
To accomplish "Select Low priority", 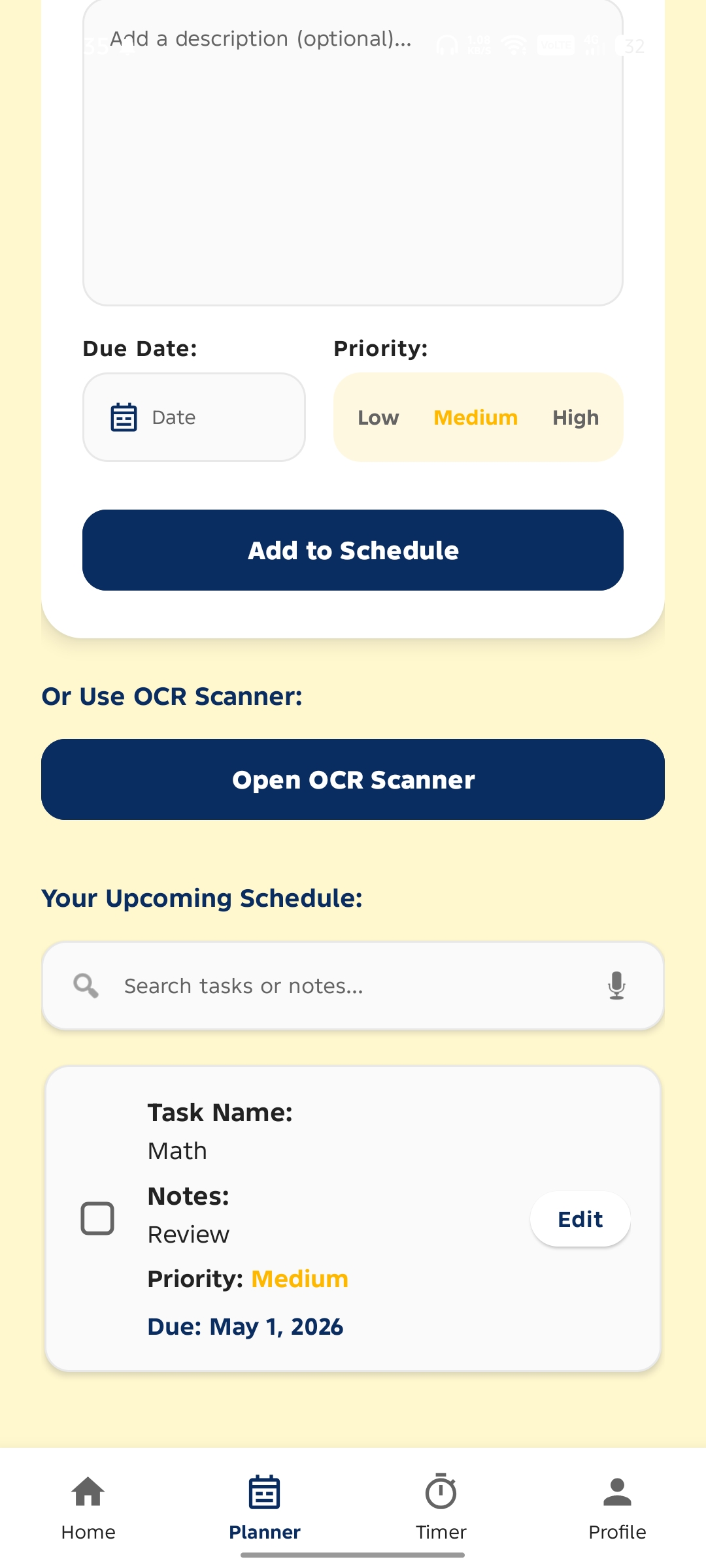I will click(378, 417).
